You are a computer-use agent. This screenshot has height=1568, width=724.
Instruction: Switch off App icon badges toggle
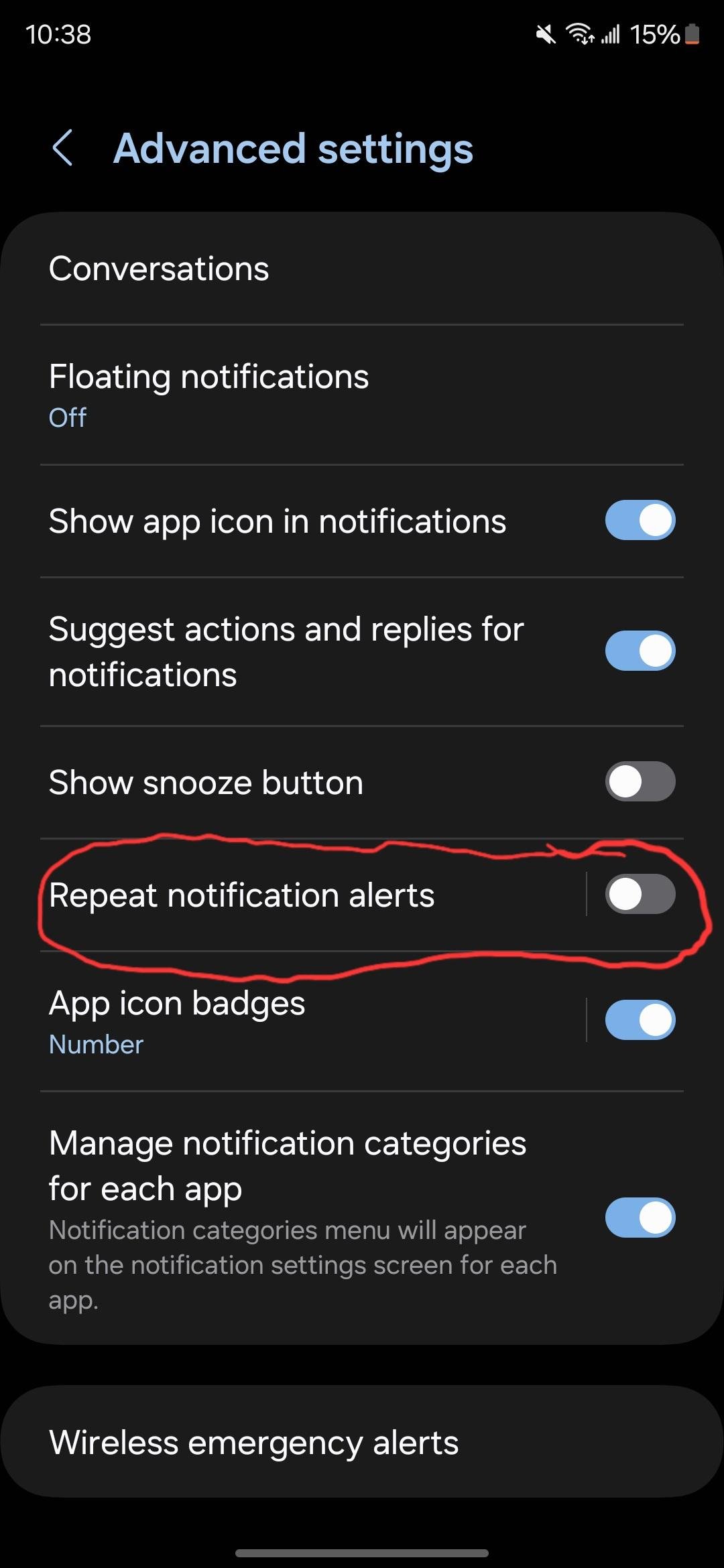pos(640,1020)
